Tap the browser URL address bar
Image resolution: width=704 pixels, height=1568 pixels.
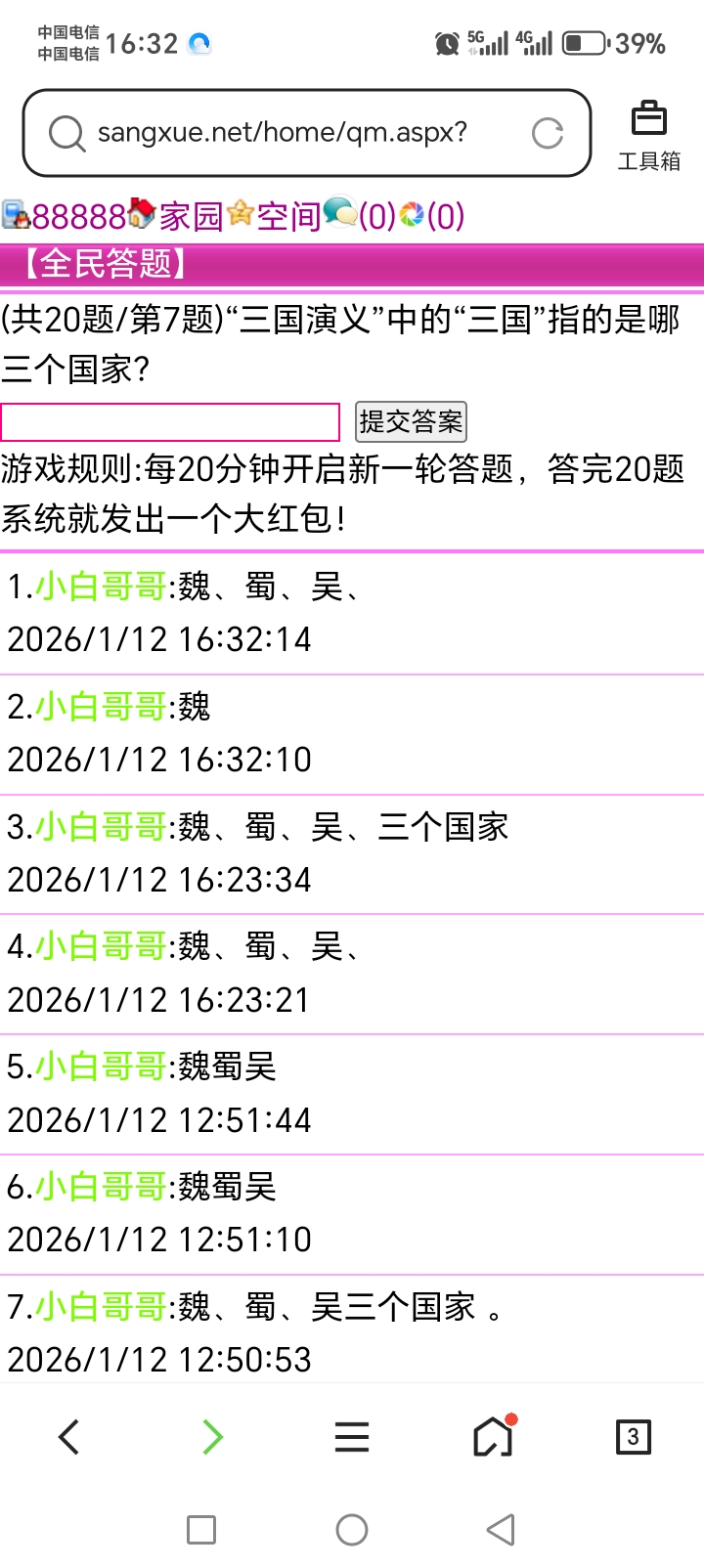point(284,133)
